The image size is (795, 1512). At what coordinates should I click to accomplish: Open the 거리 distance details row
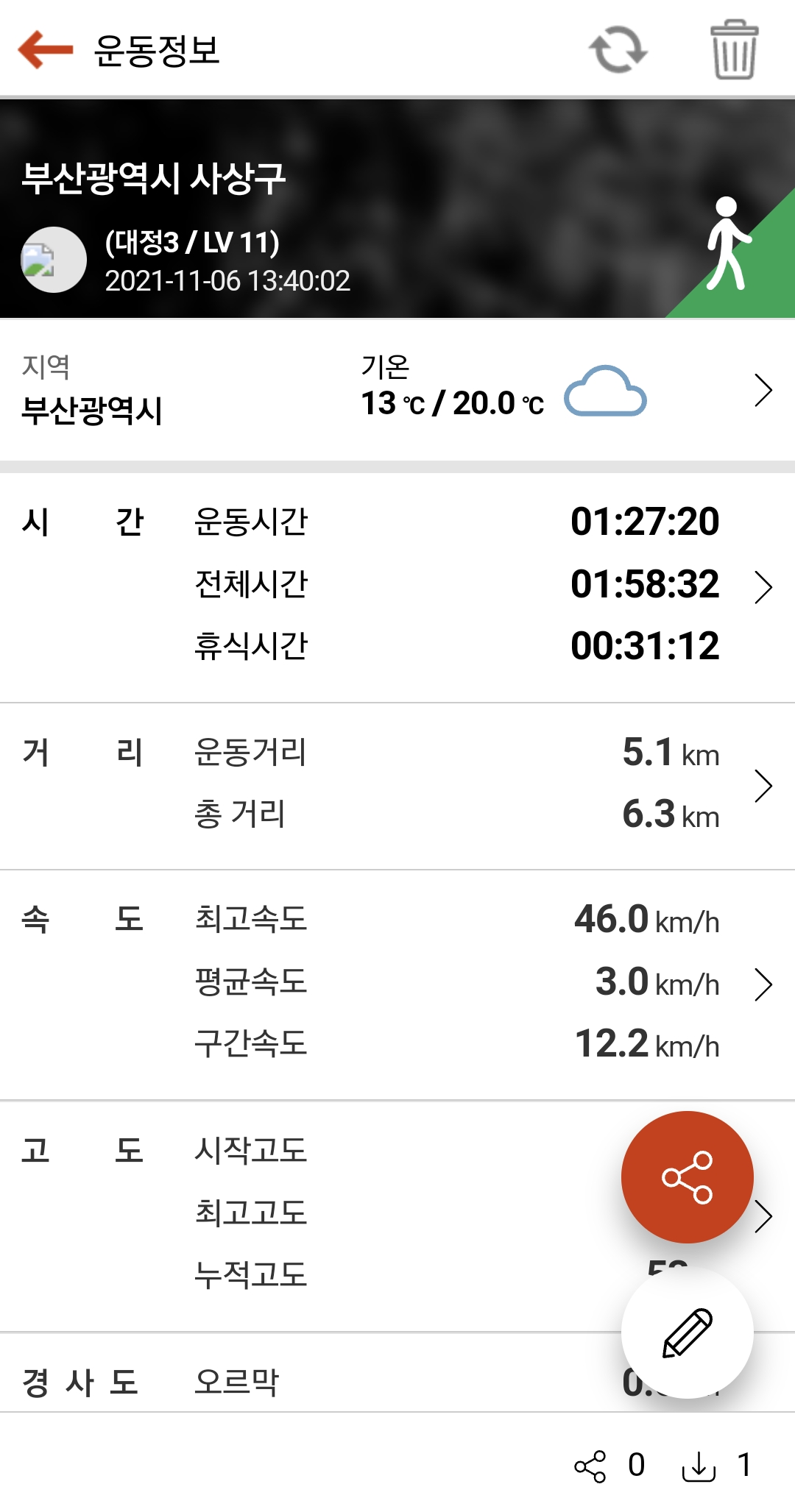click(x=397, y=786)
